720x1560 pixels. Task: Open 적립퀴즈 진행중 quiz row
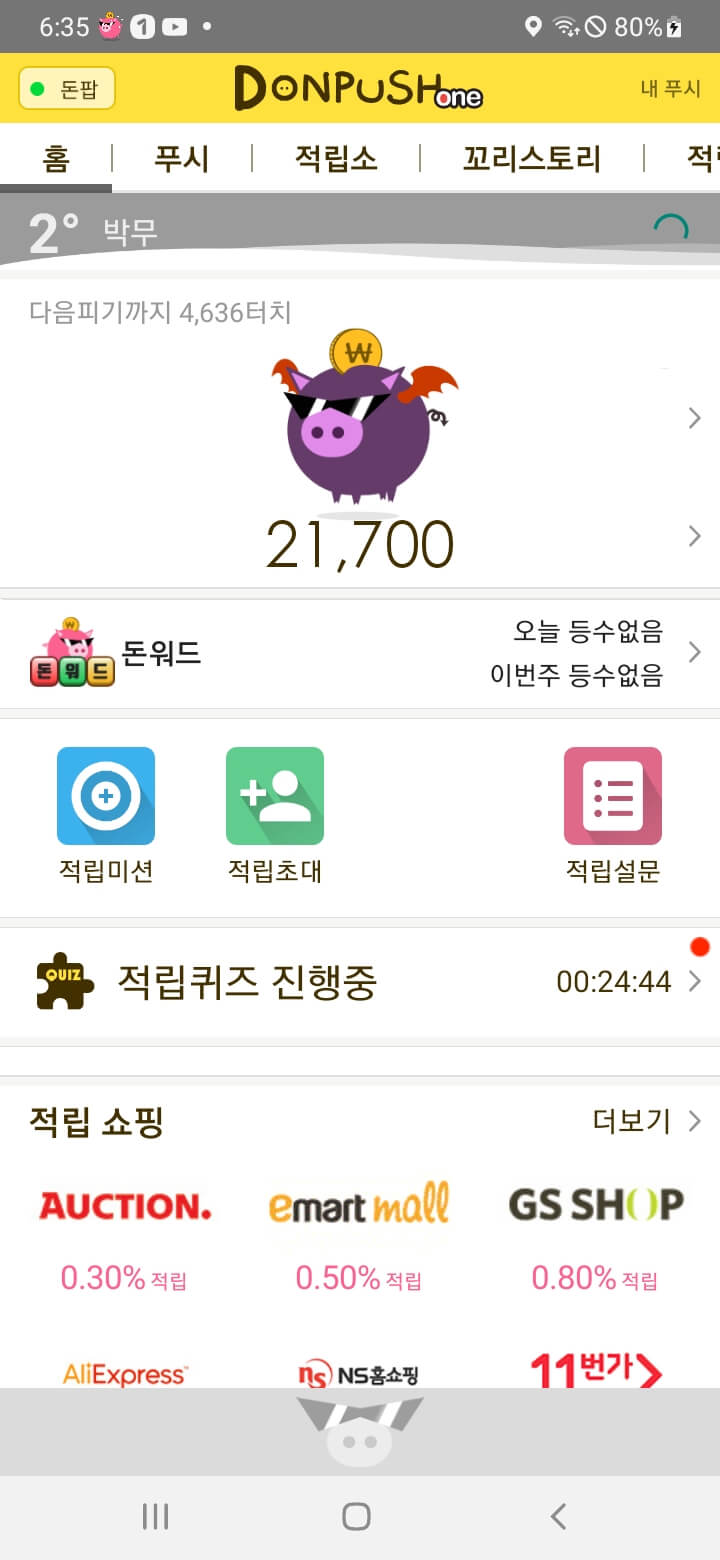pos(360,982)
